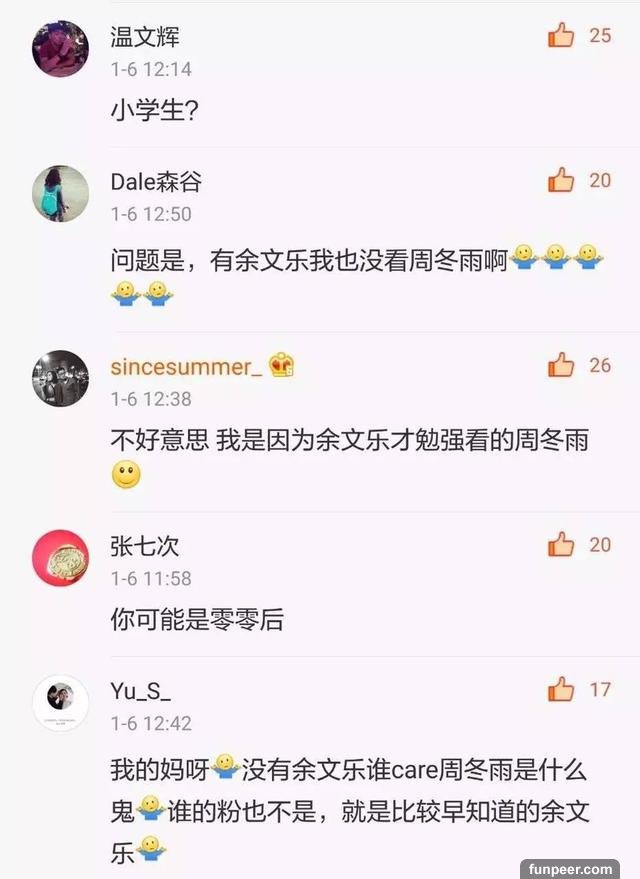Like Dale森谷's comment
This screenshot has width=640, height=879.
click(561, 180)
